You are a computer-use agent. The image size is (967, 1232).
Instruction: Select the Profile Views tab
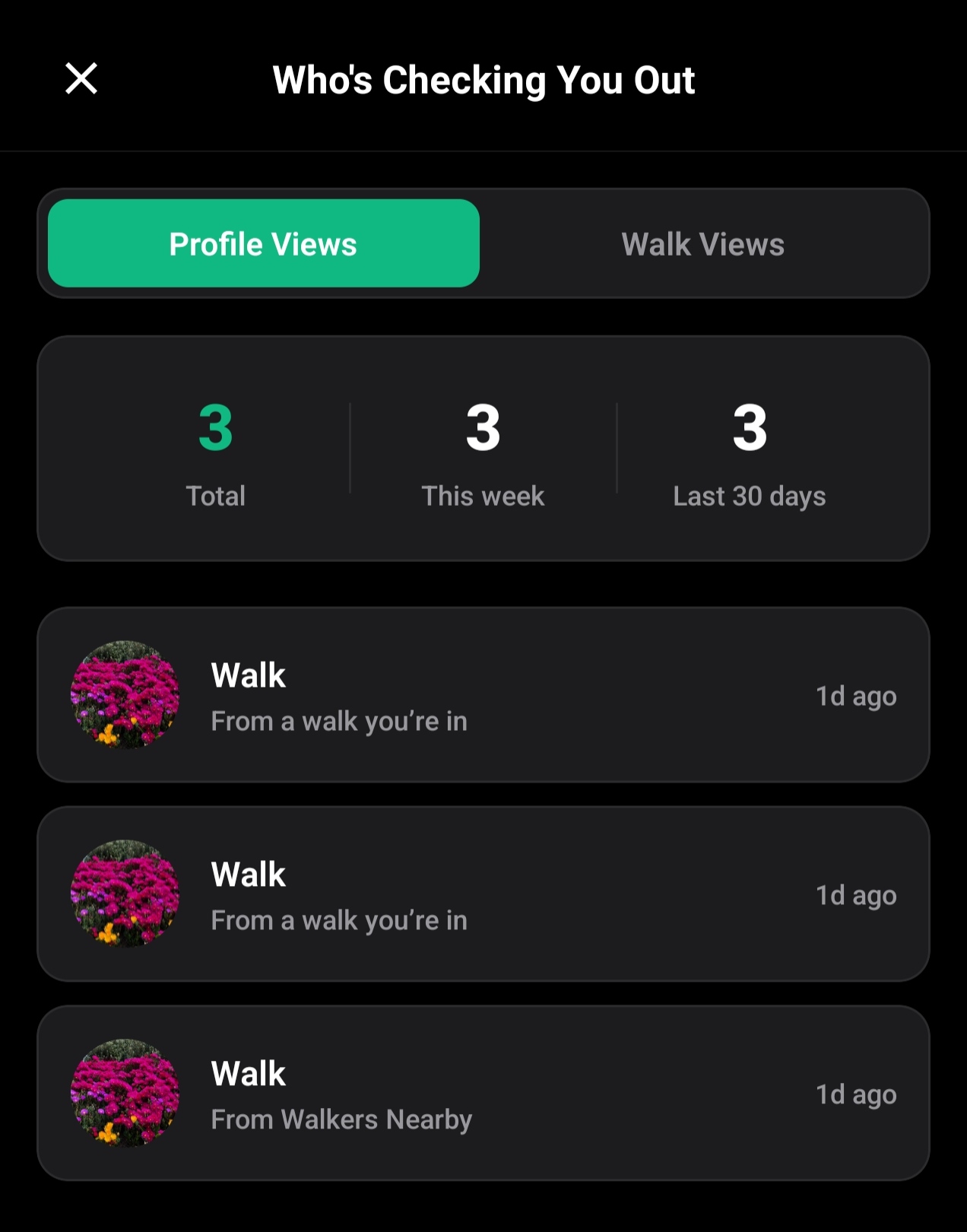[x=263, y=244]
